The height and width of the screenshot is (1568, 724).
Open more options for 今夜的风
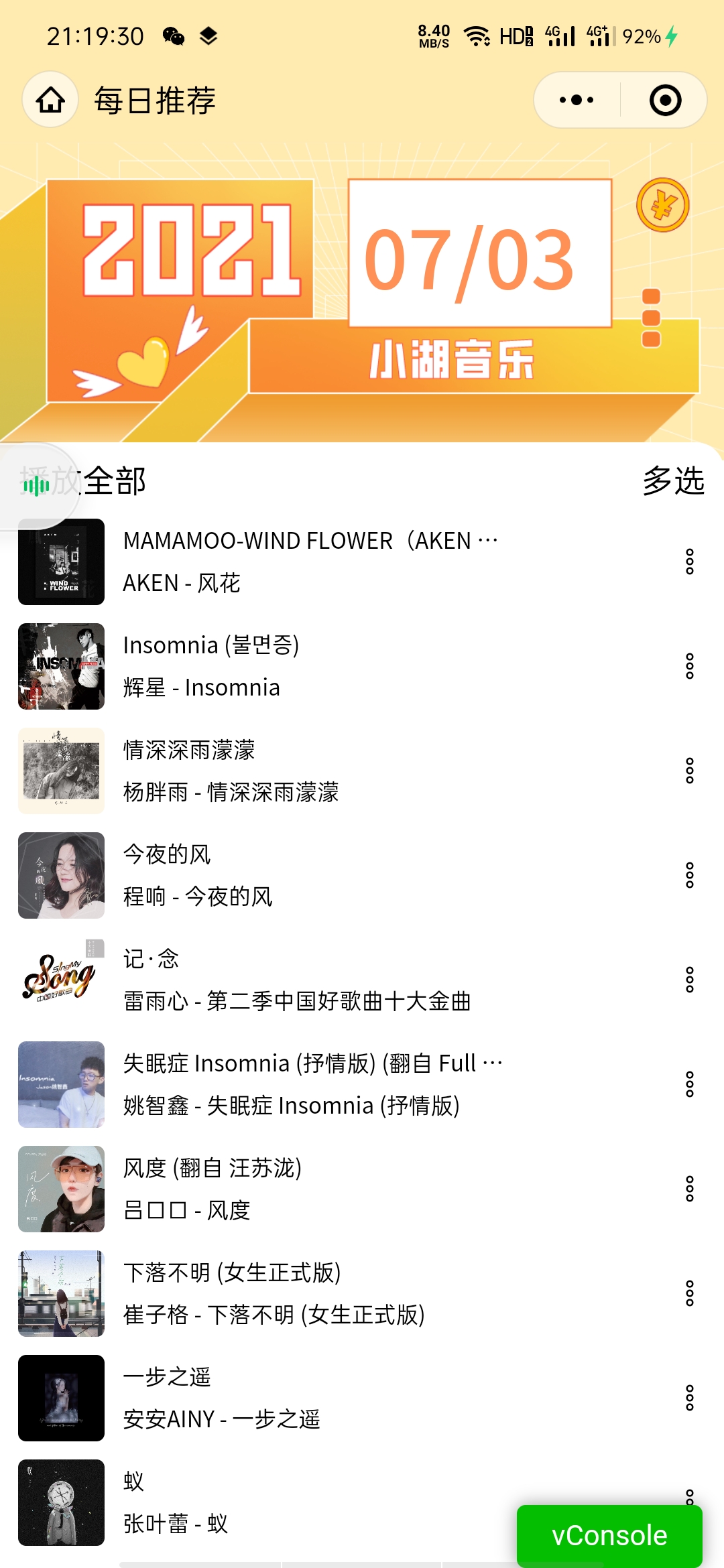(689, 875)
